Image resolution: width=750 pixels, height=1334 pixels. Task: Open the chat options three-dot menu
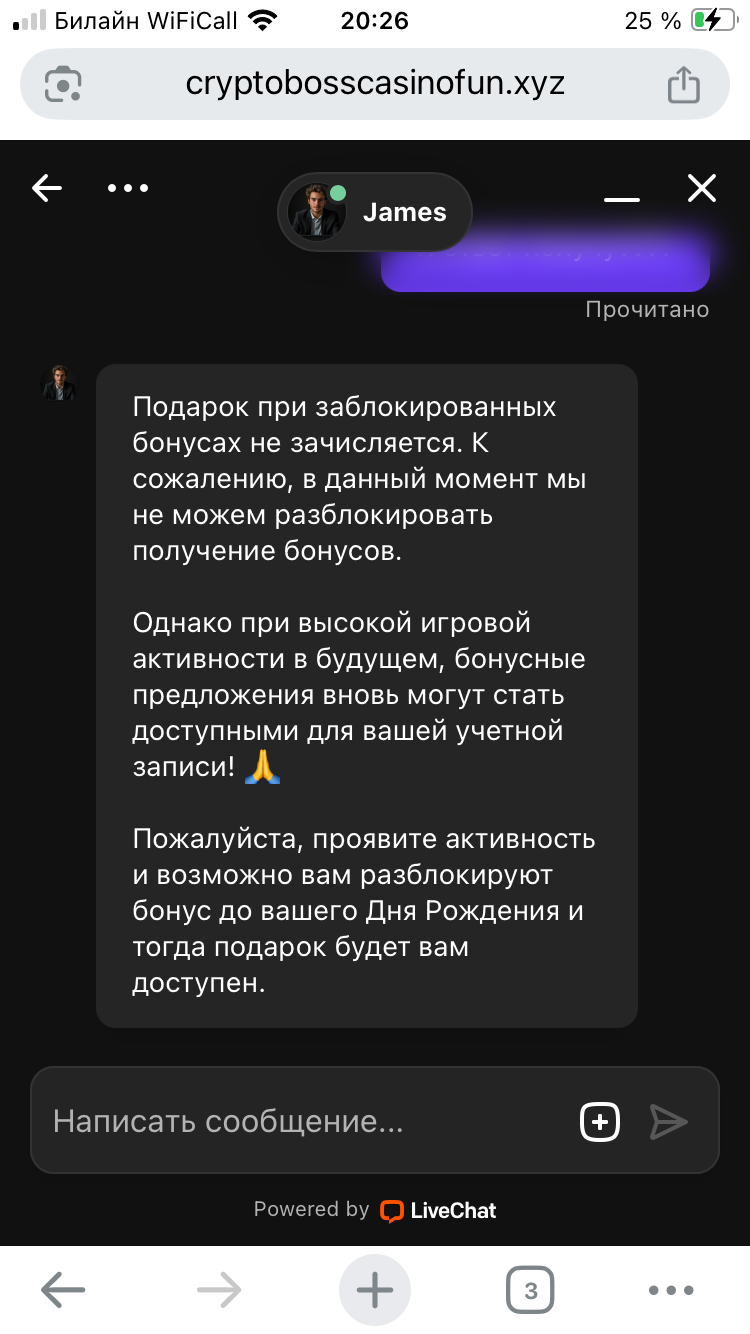(128, 188)
